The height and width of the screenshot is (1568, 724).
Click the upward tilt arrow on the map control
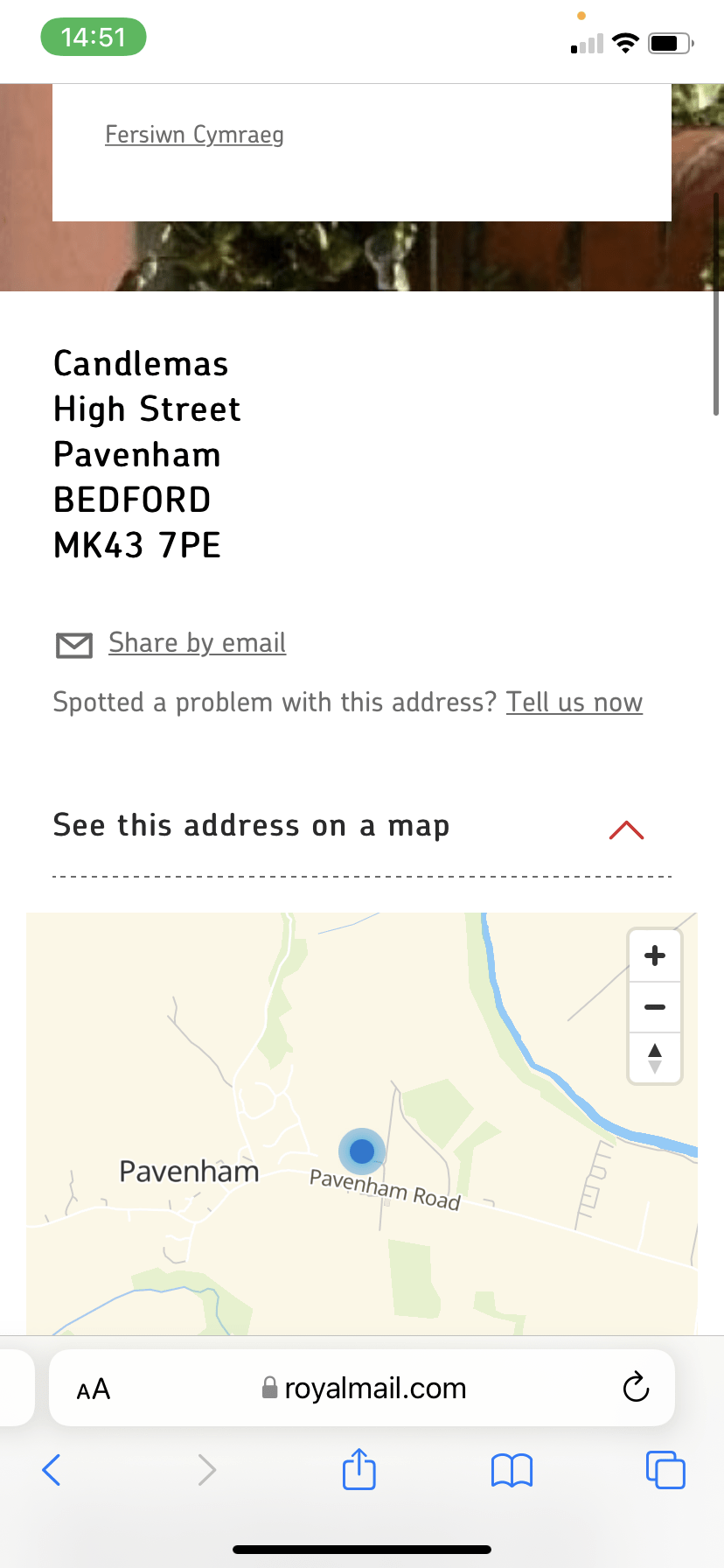point(654,1050)
